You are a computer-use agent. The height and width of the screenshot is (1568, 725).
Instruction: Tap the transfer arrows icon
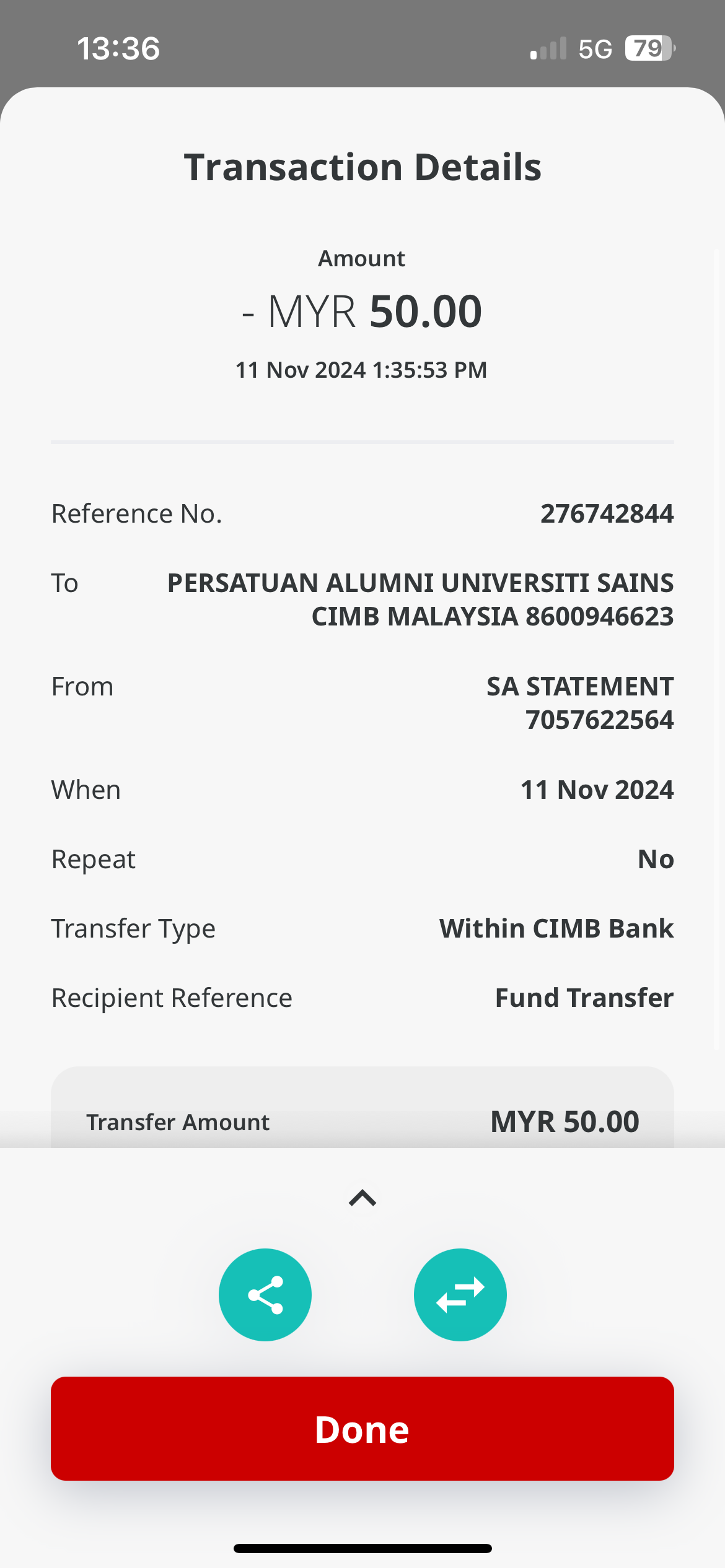460,1295
